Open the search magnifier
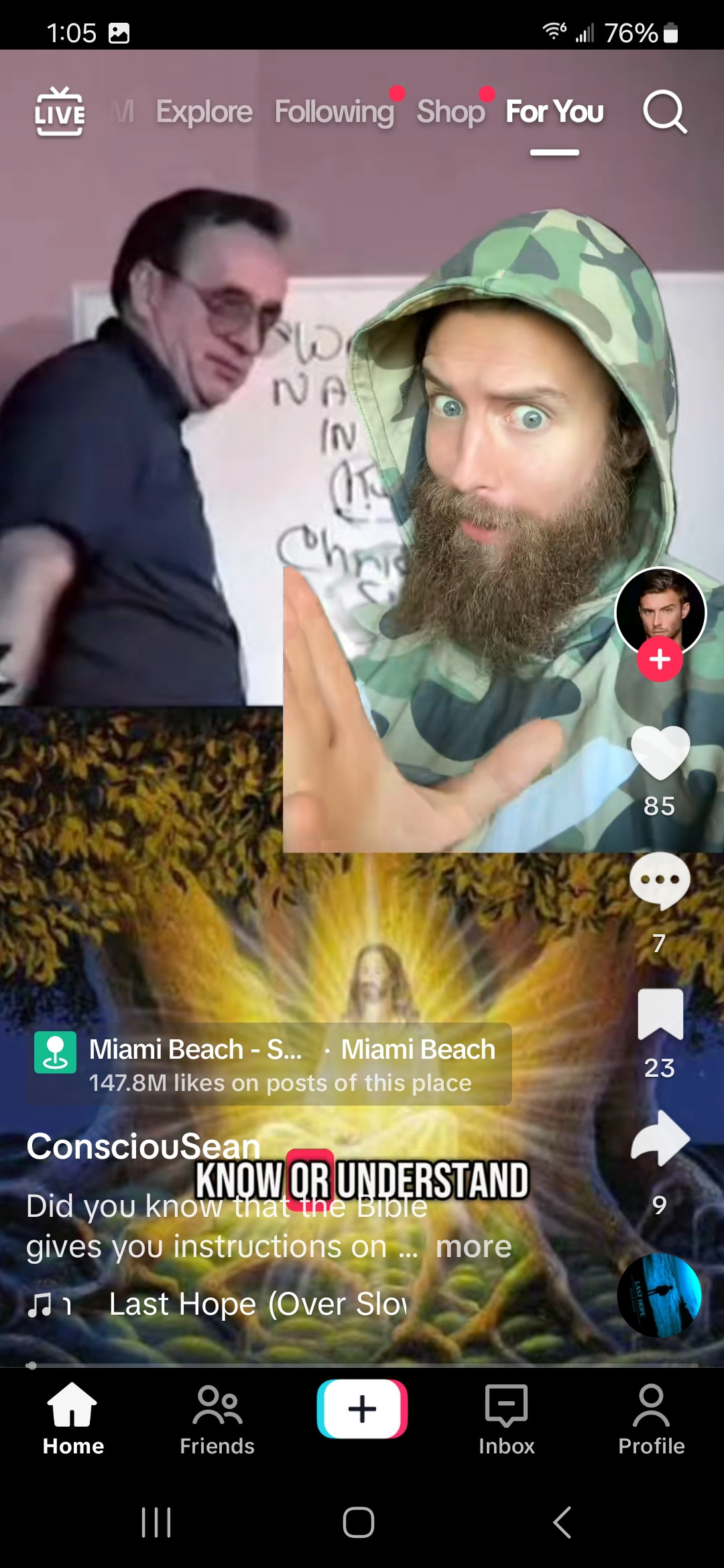Image resolution: width=724 pixels, height=1568 pixels. pyautogui.click(x=664, y=111)
